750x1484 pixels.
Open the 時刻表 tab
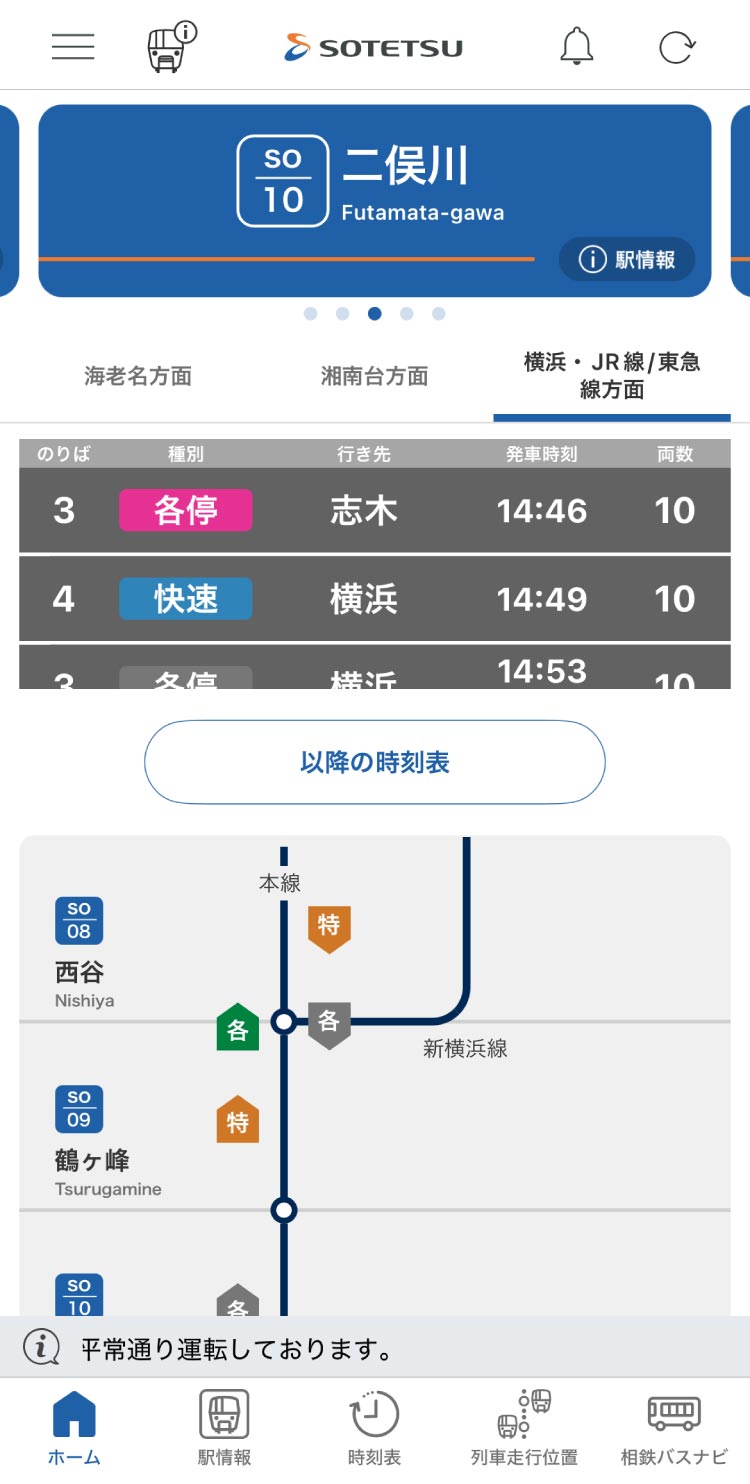pos(374,1429)
